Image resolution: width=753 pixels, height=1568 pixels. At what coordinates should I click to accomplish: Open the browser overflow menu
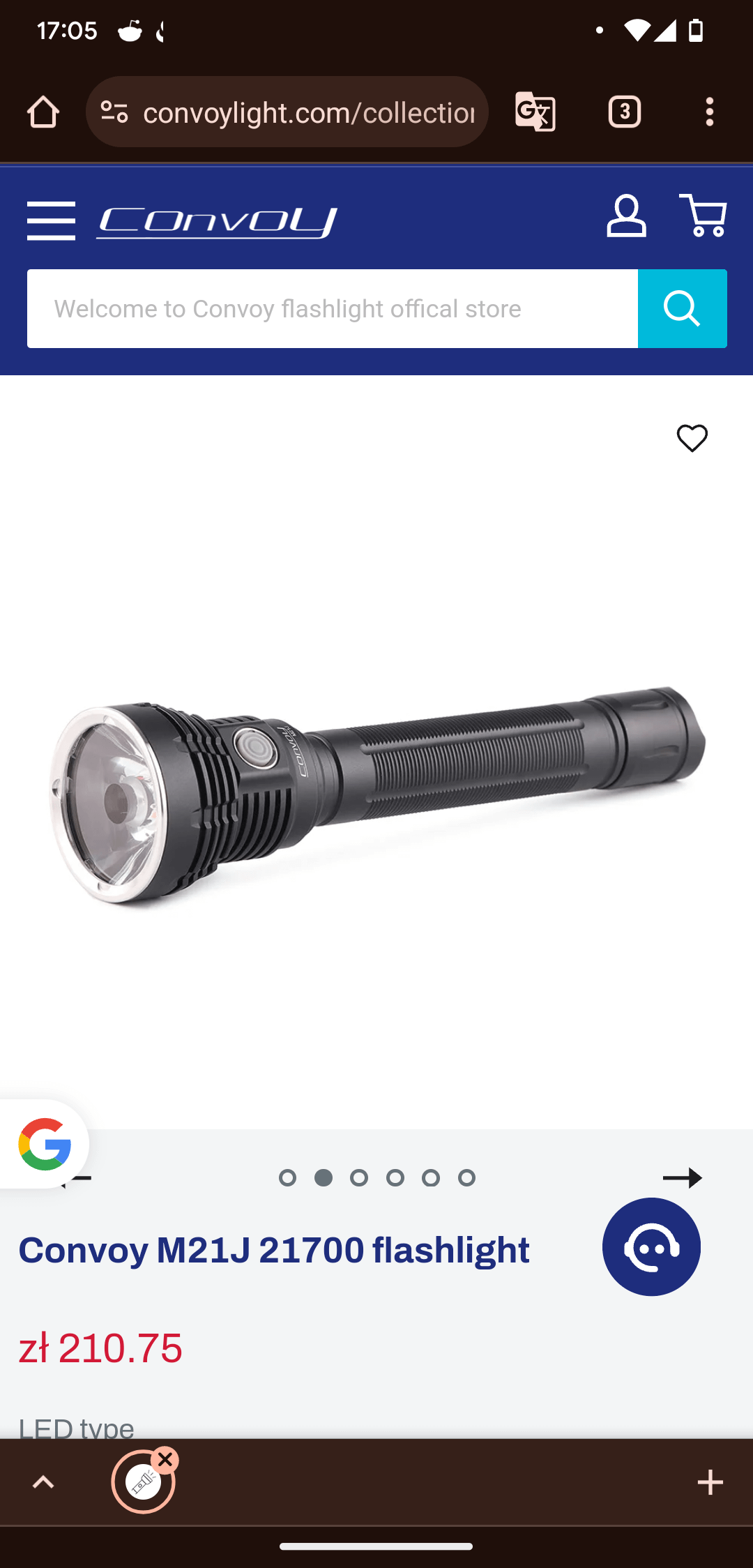click(709, 112)
